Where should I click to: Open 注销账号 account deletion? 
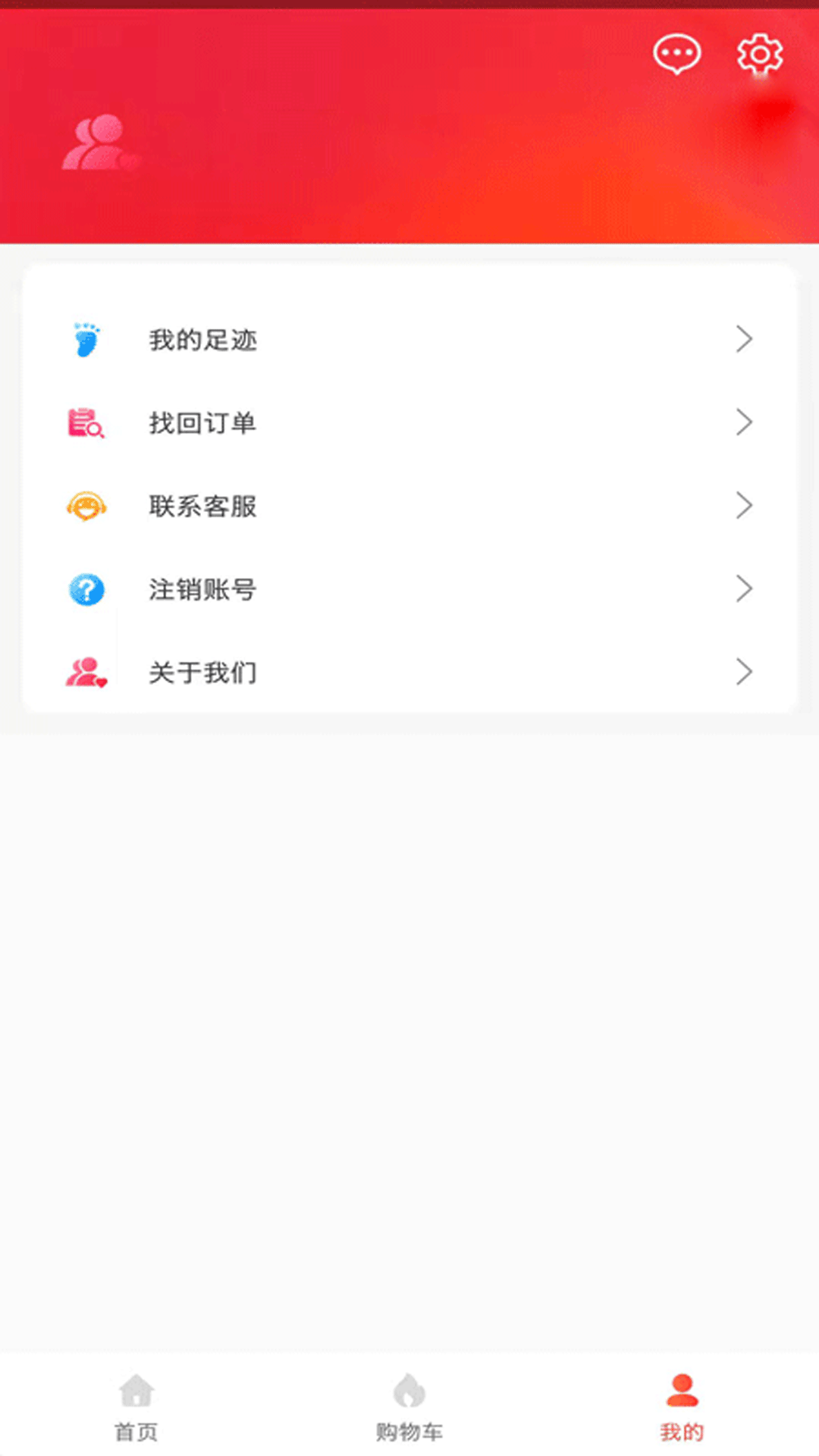(x=409, y=589)
